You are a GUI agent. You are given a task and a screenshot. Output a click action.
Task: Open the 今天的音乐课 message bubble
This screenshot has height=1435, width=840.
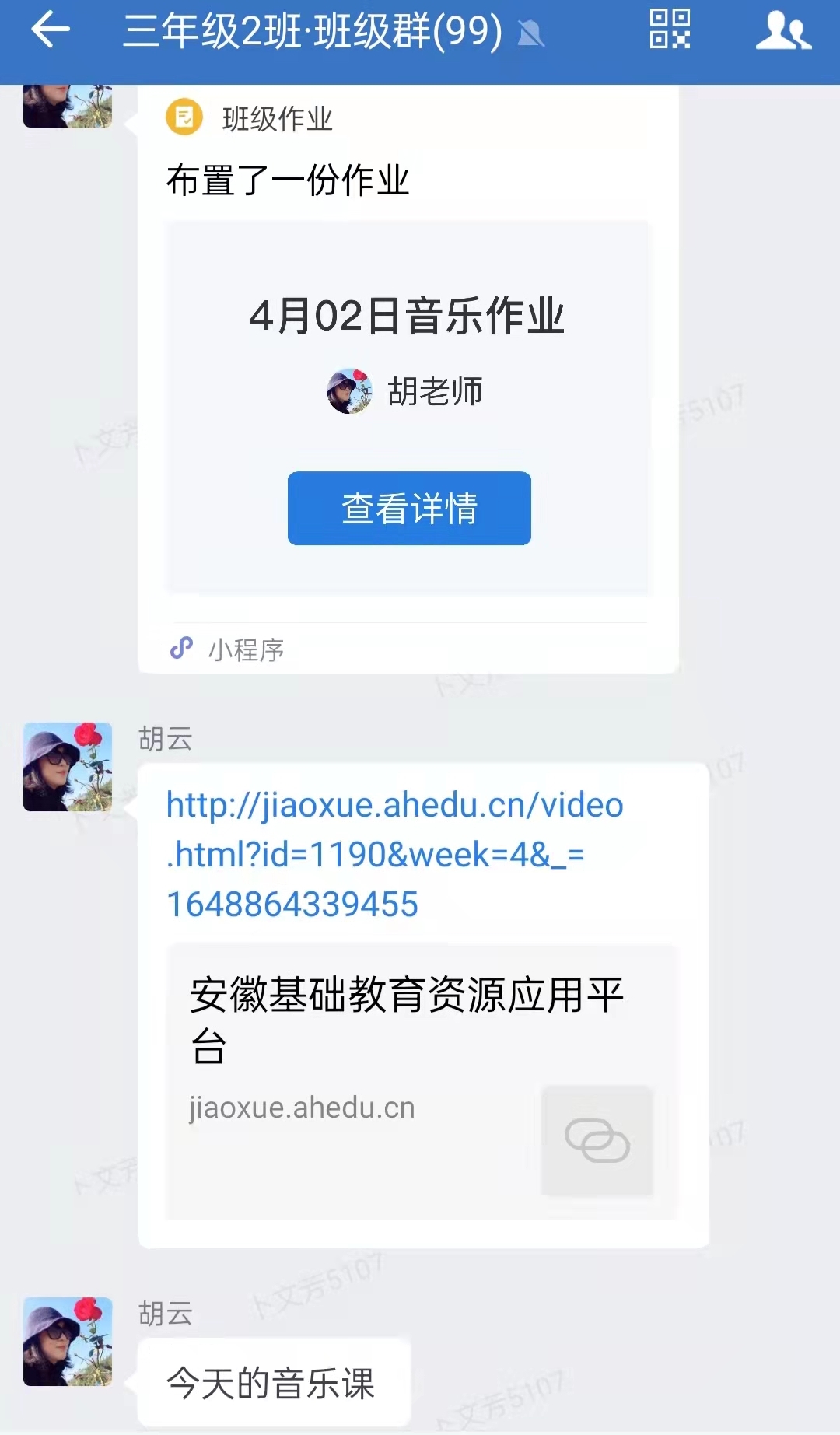pos(272,1384)
